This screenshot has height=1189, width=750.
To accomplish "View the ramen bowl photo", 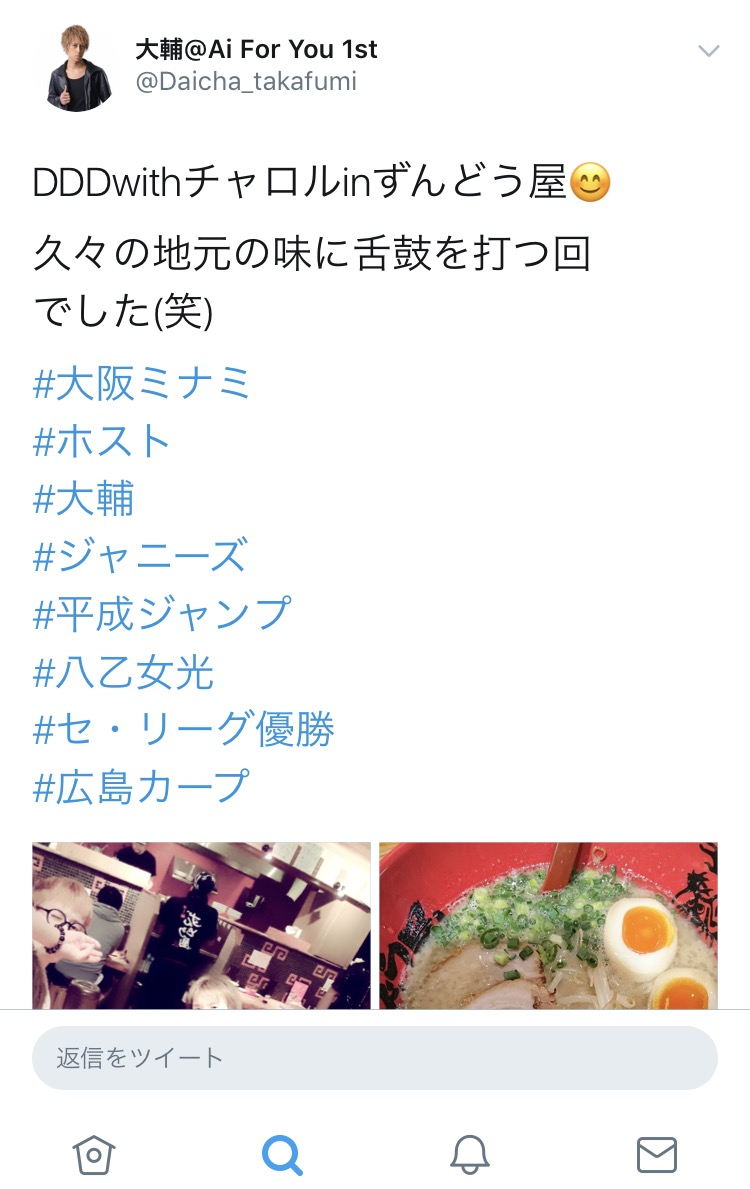I will point(548,925).
